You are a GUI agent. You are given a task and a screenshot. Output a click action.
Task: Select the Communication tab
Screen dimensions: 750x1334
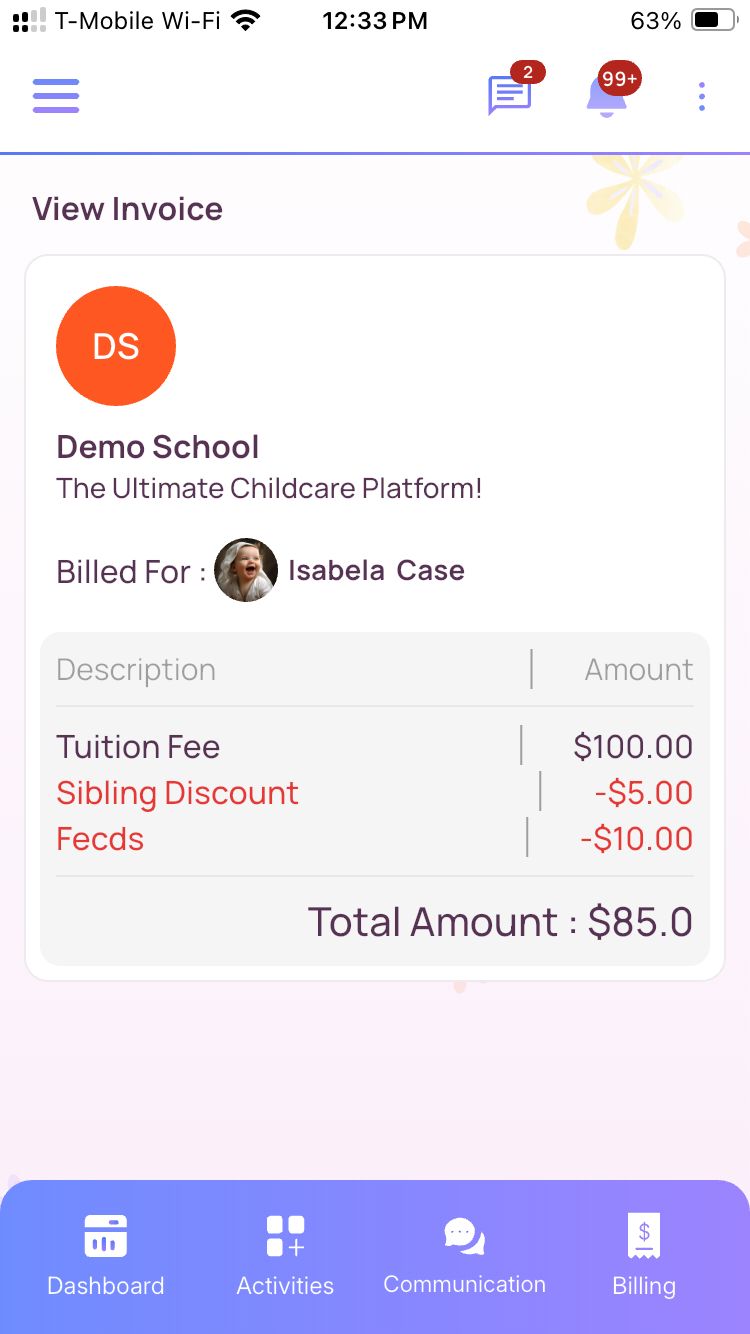464,1255
